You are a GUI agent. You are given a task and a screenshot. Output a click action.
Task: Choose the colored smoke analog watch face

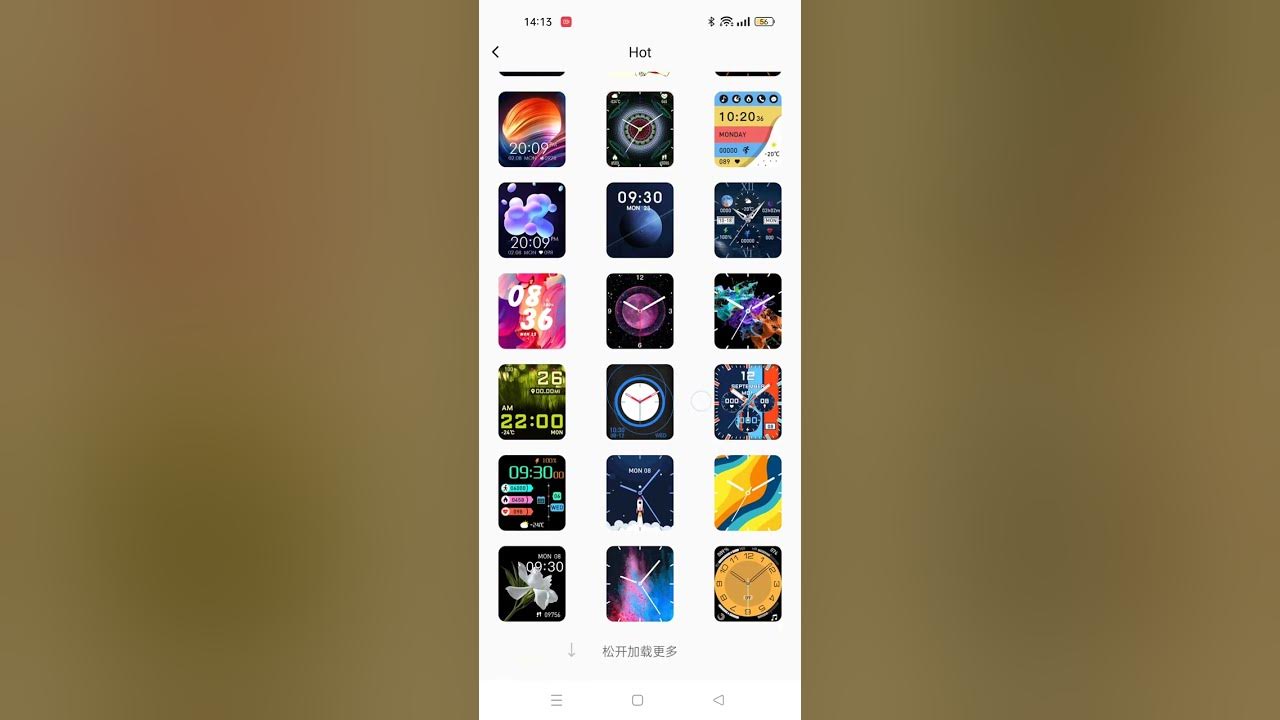pyautogui.click(x=748, y=311)
